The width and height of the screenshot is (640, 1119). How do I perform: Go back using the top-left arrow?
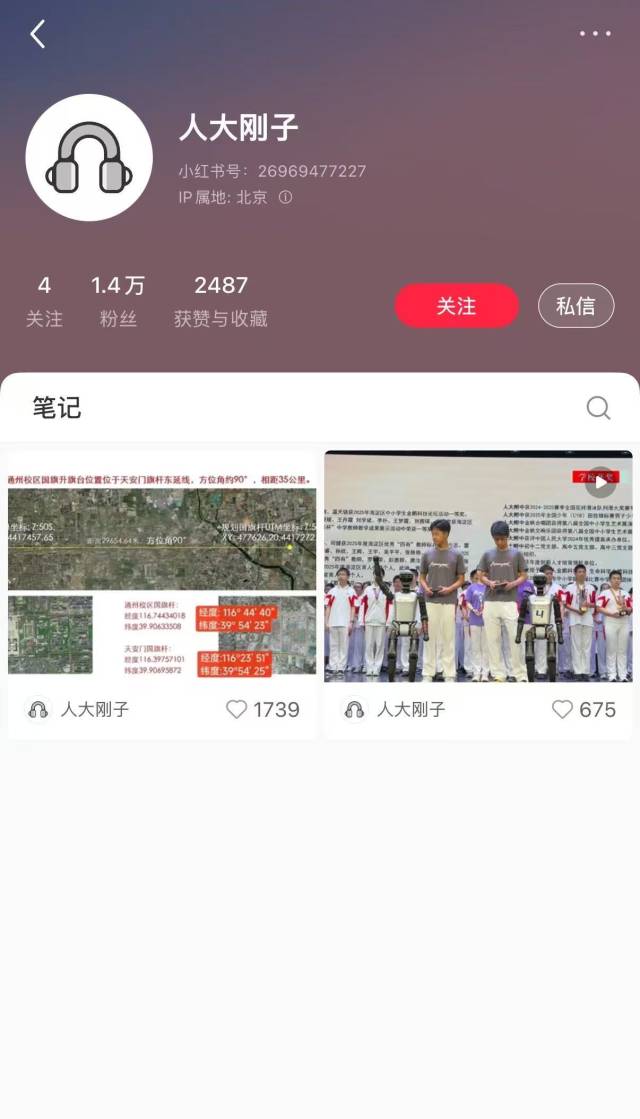(38, 35)
